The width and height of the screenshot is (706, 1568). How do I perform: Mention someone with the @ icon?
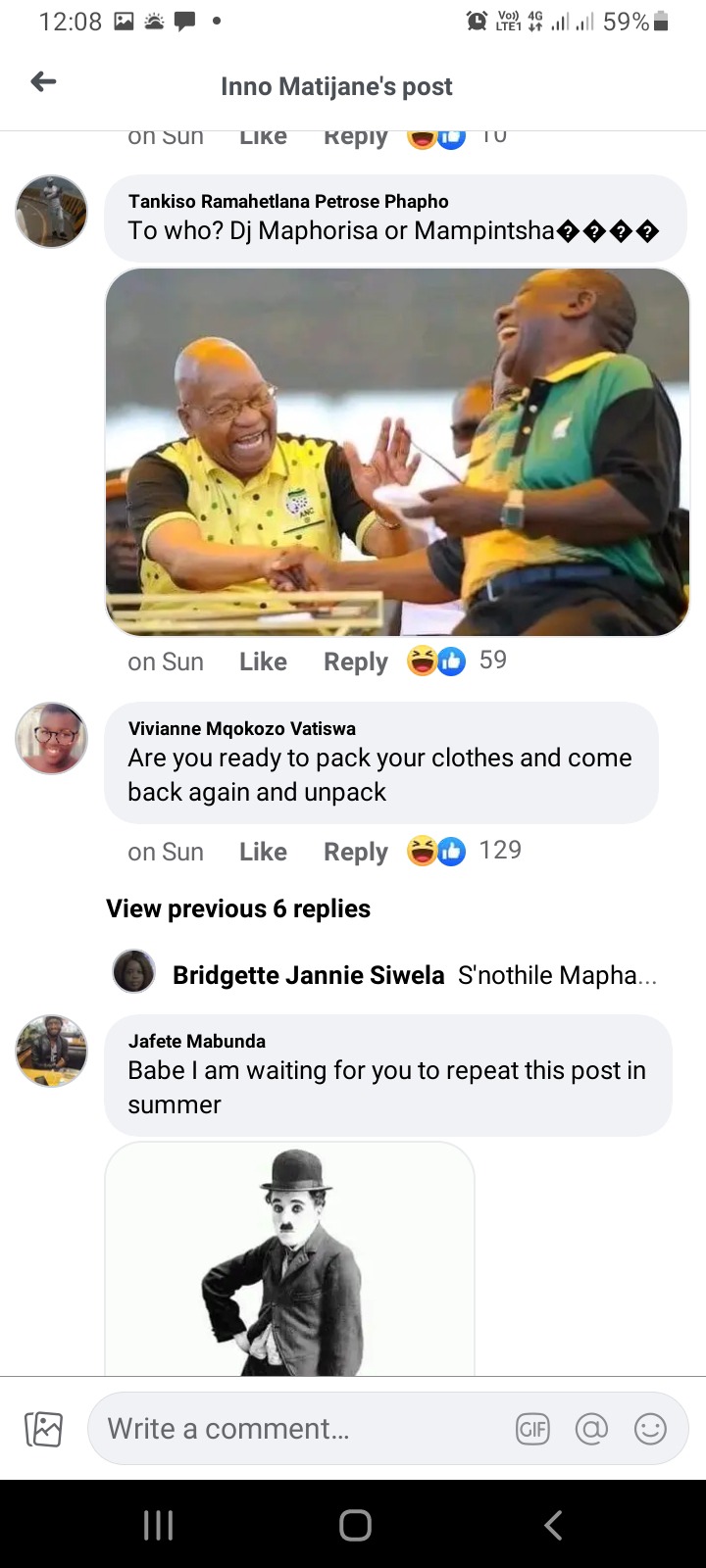(x=591, y=1429)
